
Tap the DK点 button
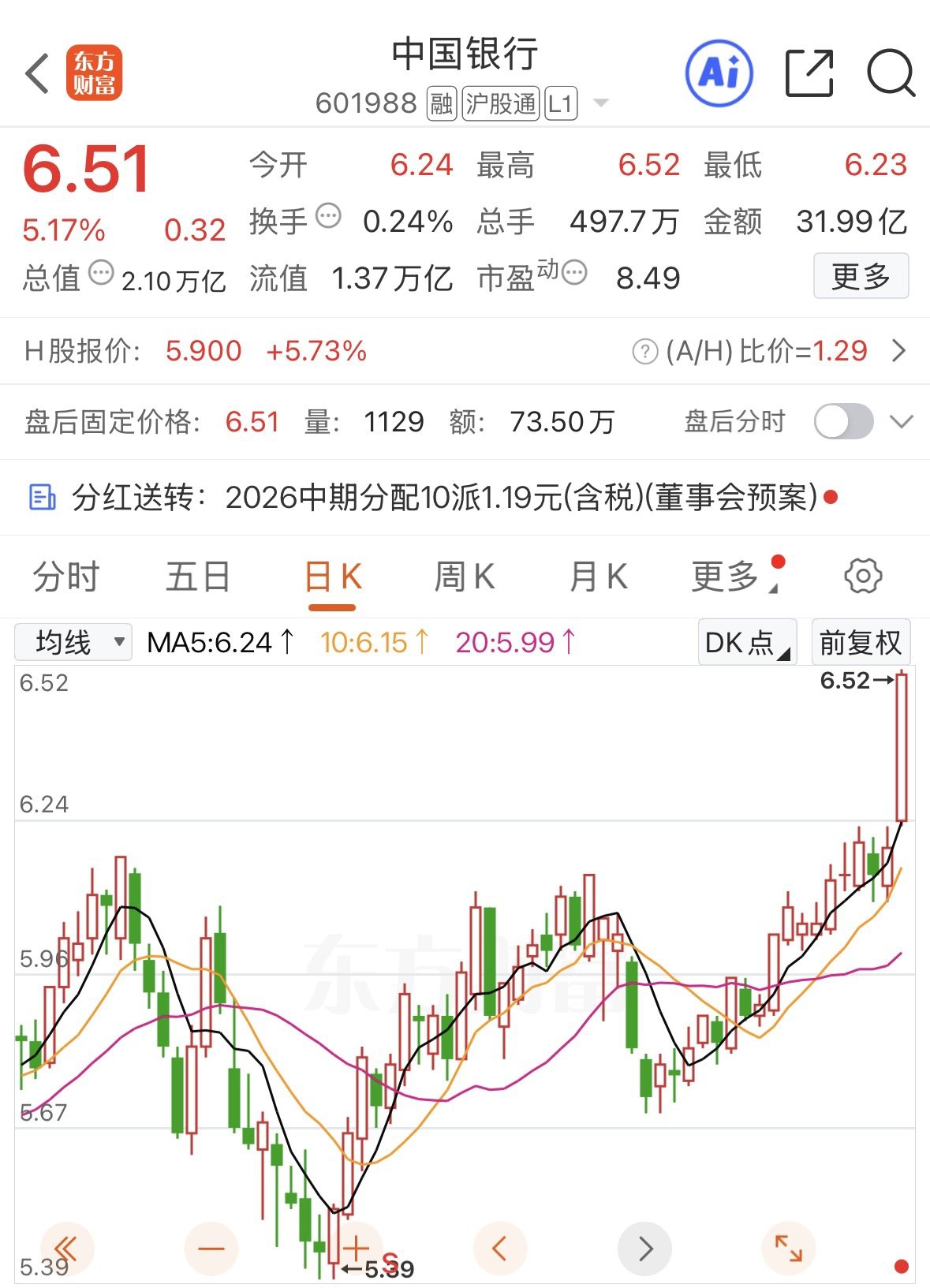(747, 643)
